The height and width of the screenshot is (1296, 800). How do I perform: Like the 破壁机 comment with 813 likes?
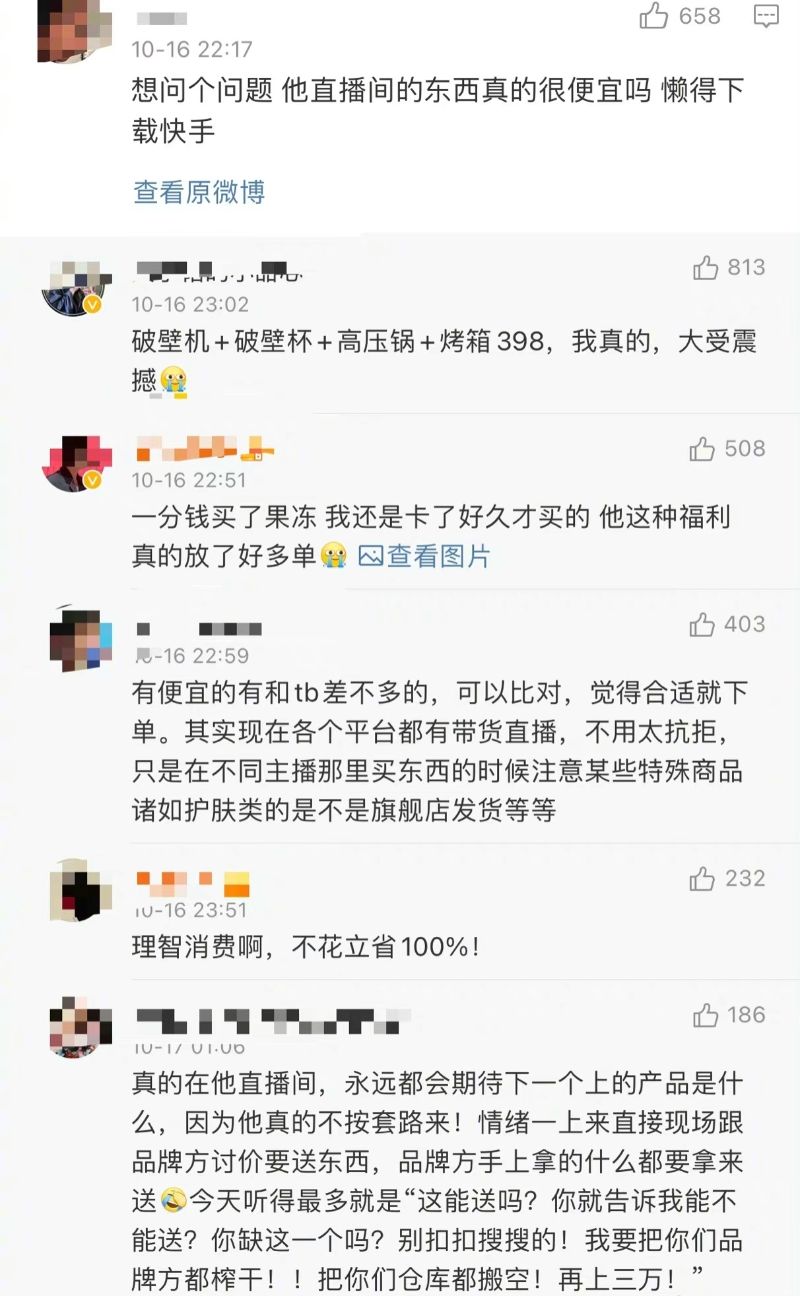point(706,268)
